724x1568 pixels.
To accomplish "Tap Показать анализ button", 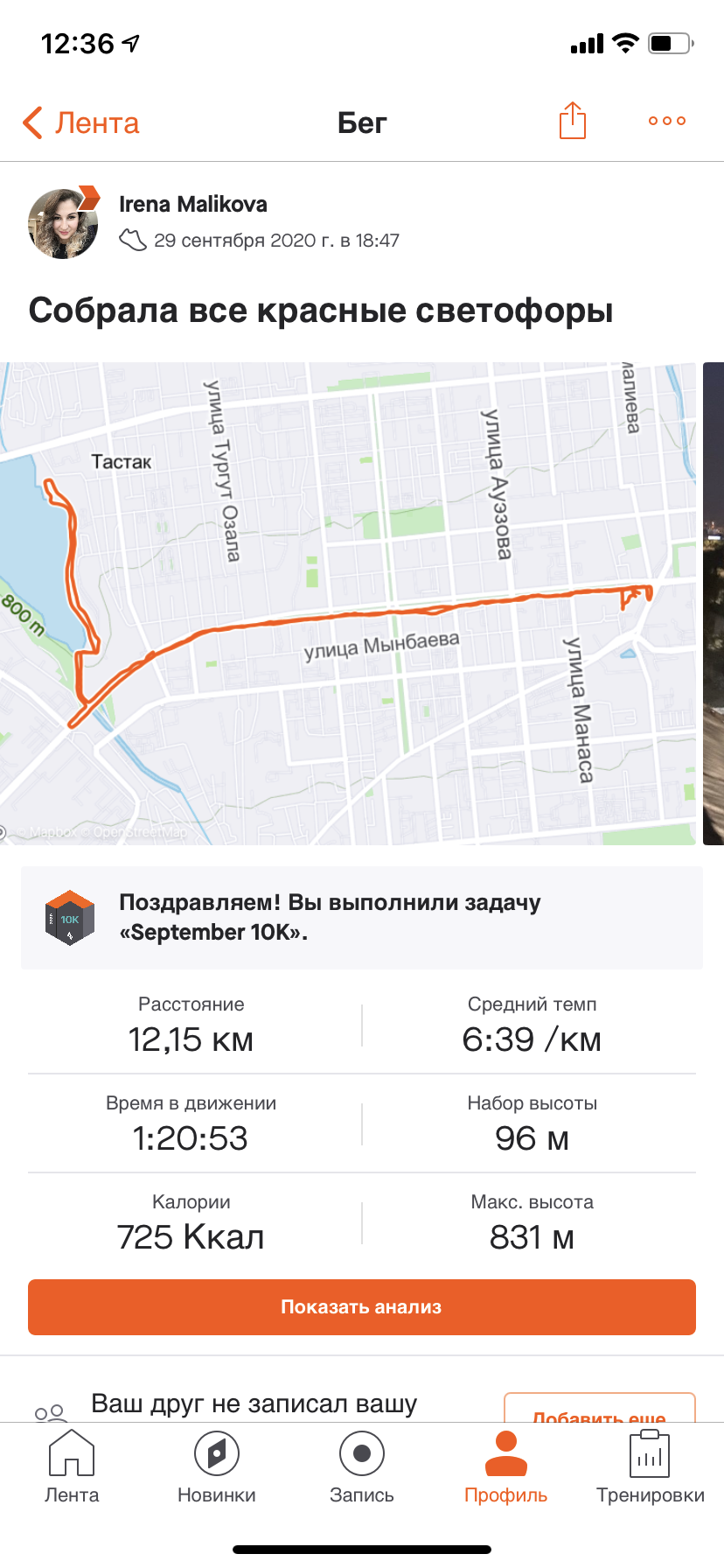I will (x=362, y=1307).
